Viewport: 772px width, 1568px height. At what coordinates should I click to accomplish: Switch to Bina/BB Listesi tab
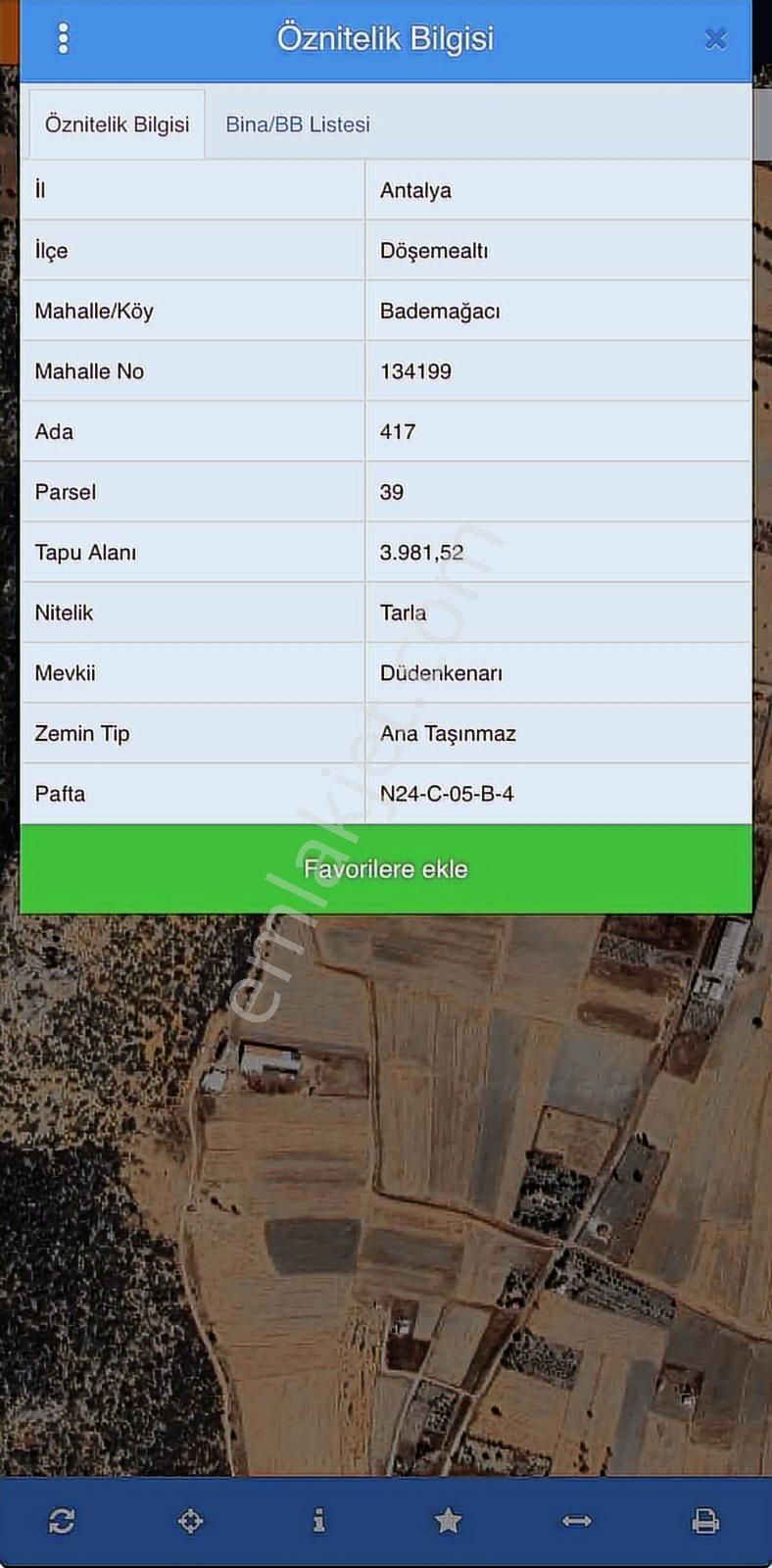click(x=298, y=124)
